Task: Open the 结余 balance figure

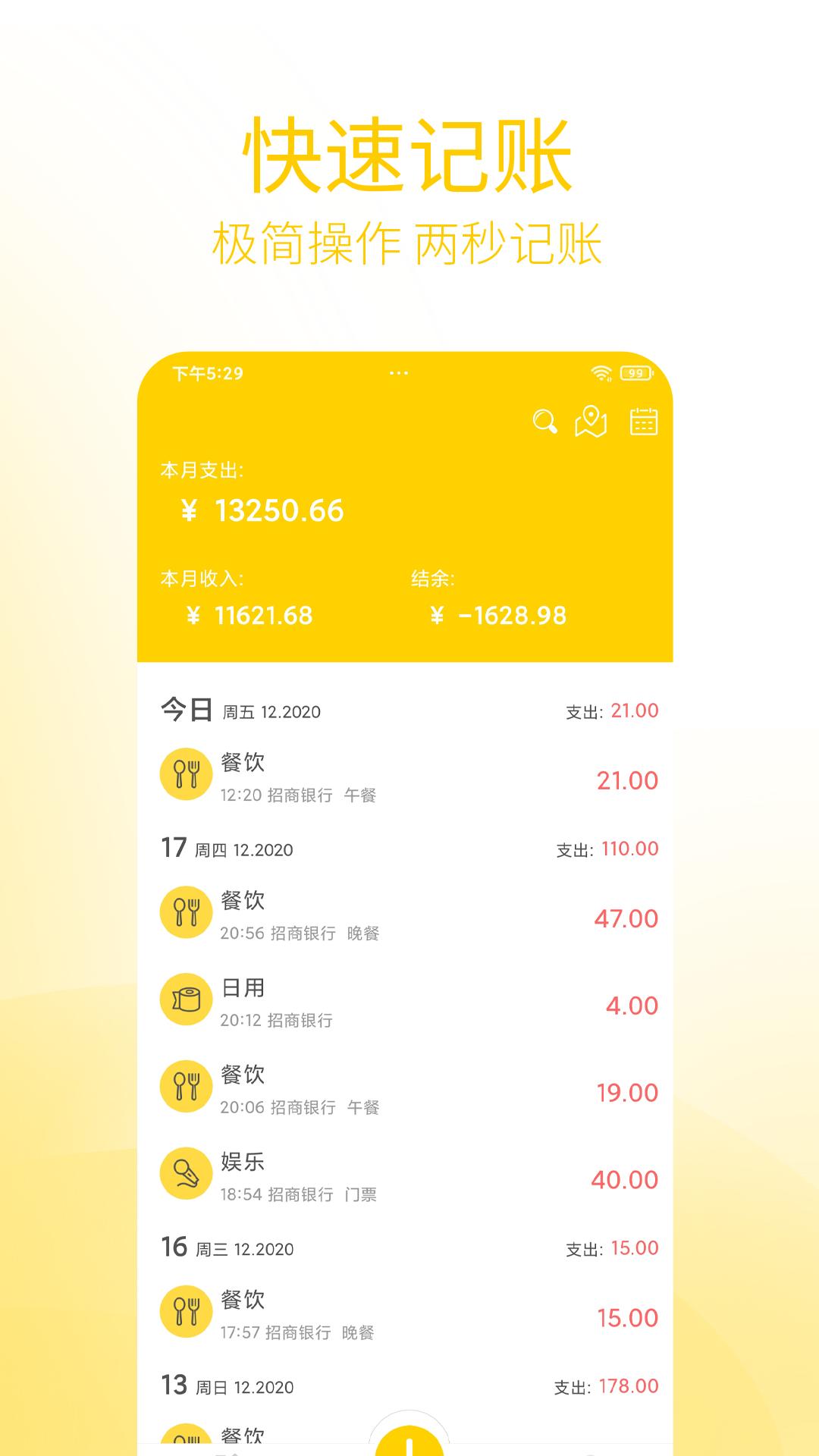Action: (497, 616)
